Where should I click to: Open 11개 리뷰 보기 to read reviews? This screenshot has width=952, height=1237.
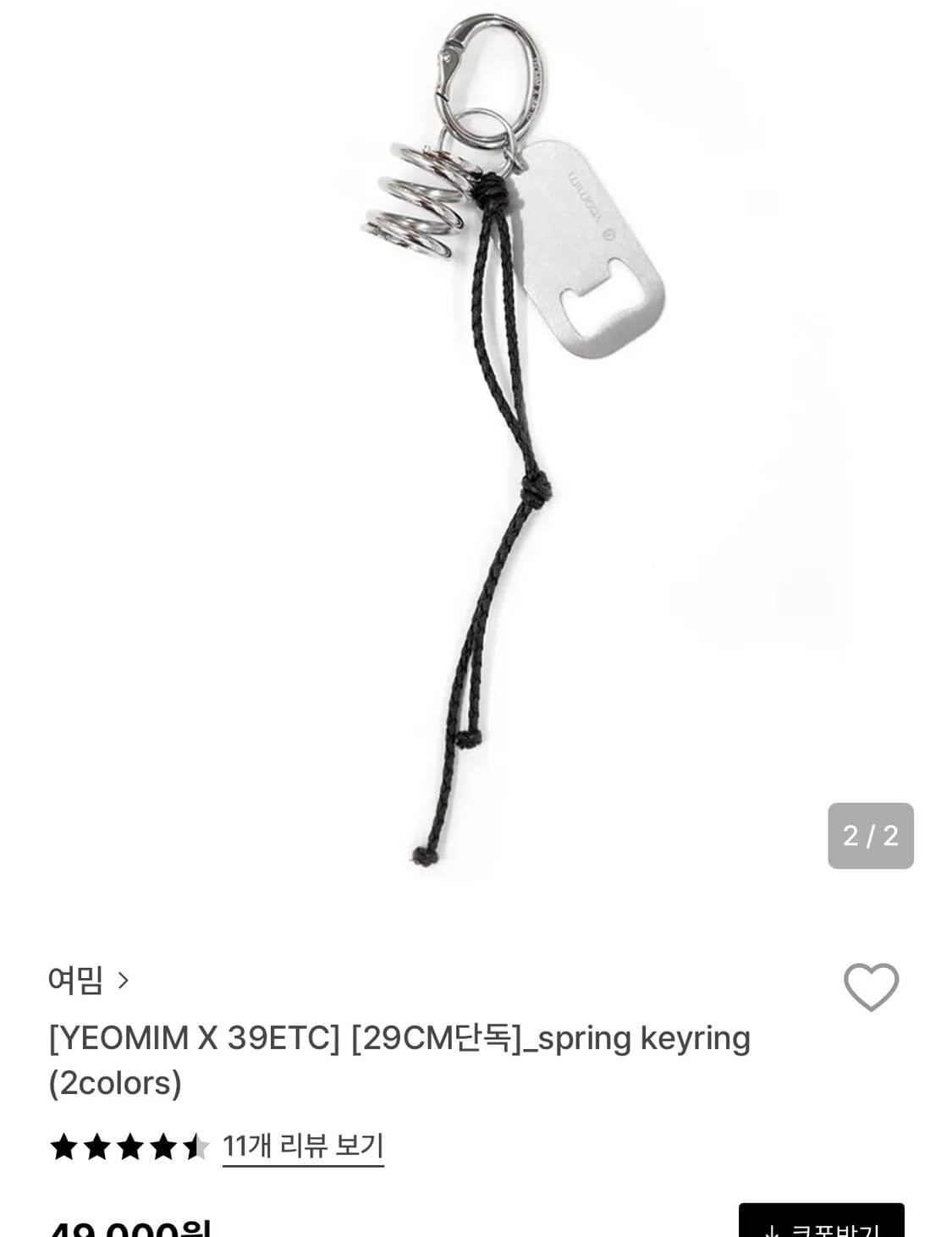pyautogui.click(x=302, y=1148)
